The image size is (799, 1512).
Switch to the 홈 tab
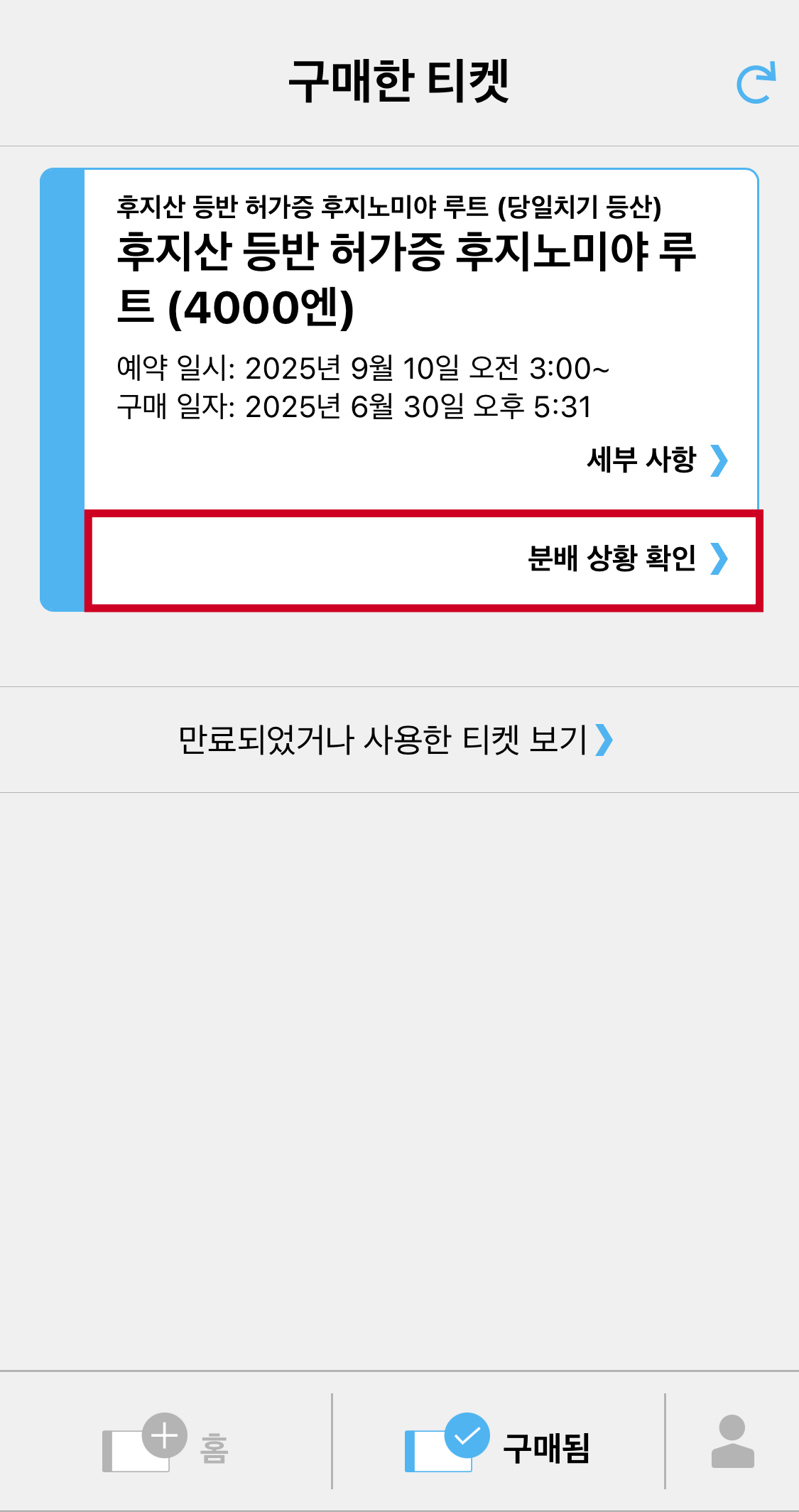165,1442
